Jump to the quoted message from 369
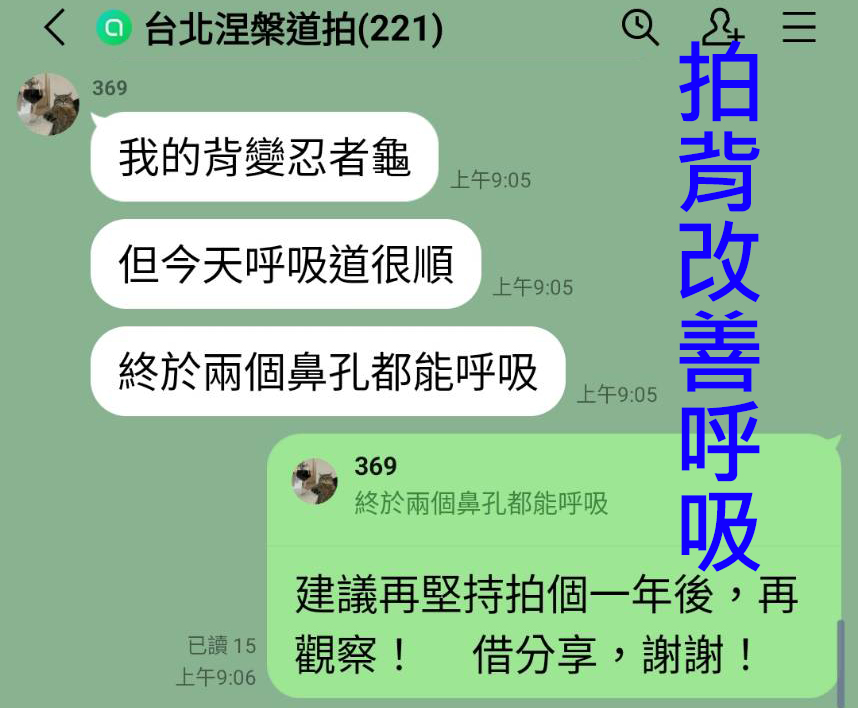 click(480, 486)
